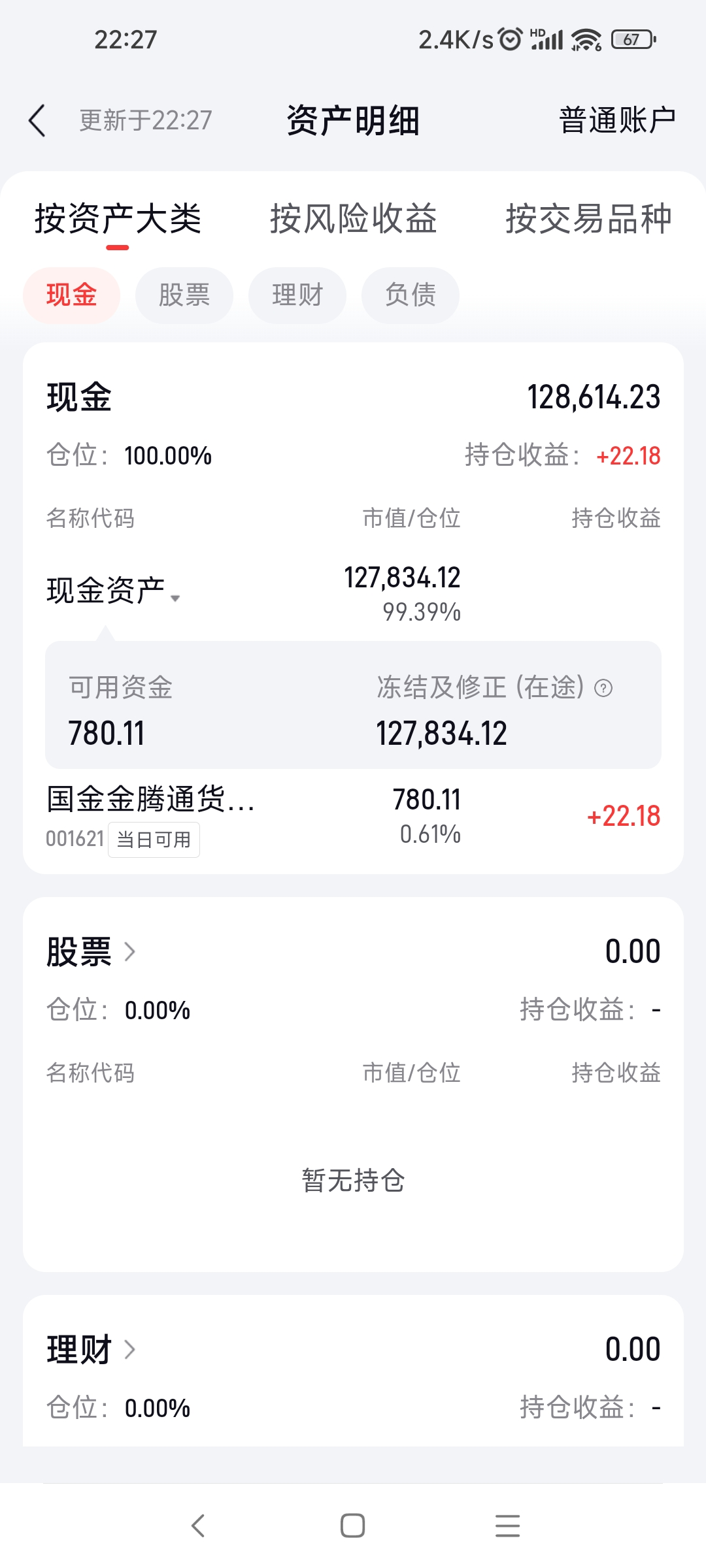Screen dimensions: 706x1568
Task: Tap the 负债 filter chip
Action: [x=411, y=295]
